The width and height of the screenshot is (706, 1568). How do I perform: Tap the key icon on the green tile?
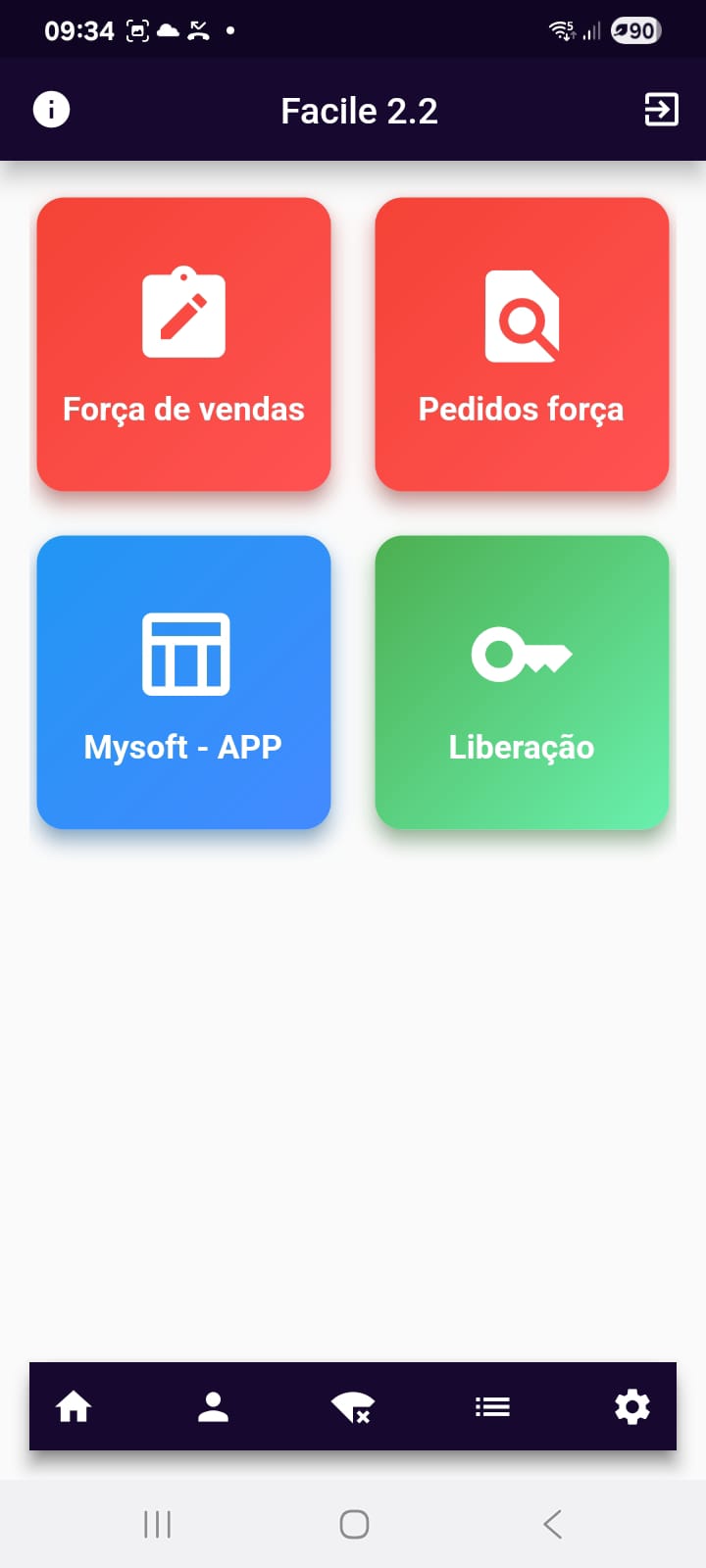coord(522,652)
